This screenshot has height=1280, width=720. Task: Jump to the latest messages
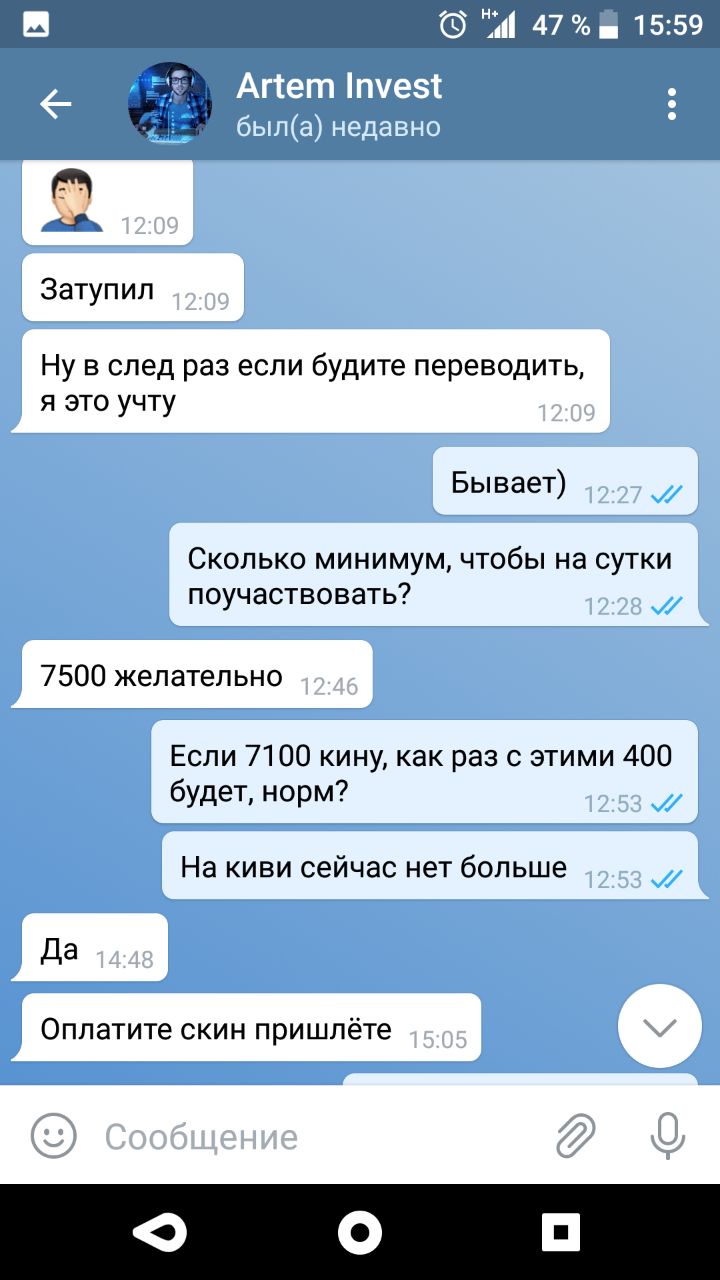tap(660, 1026)
